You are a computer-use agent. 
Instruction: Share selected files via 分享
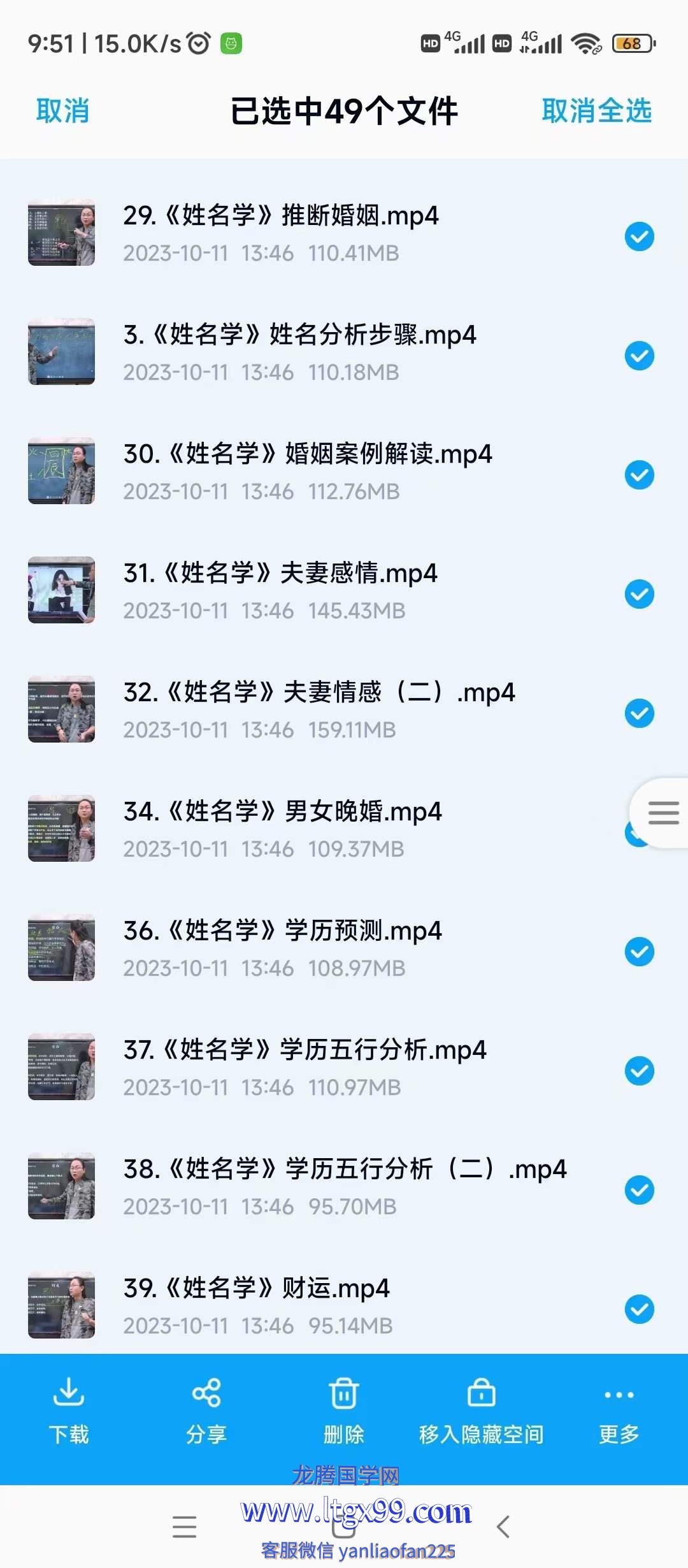tap(206, 1411)
